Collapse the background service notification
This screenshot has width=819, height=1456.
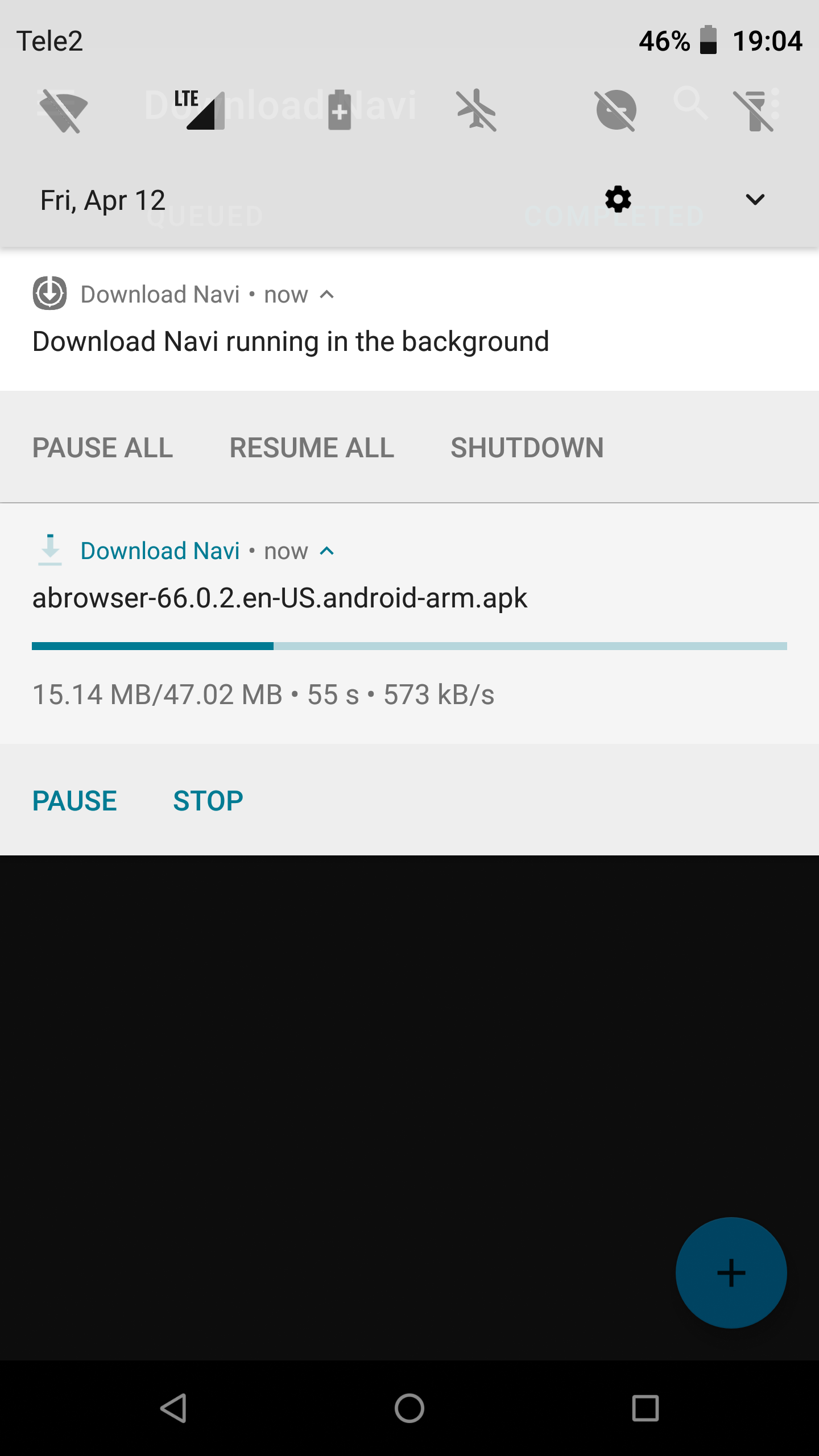coord(326,295)
